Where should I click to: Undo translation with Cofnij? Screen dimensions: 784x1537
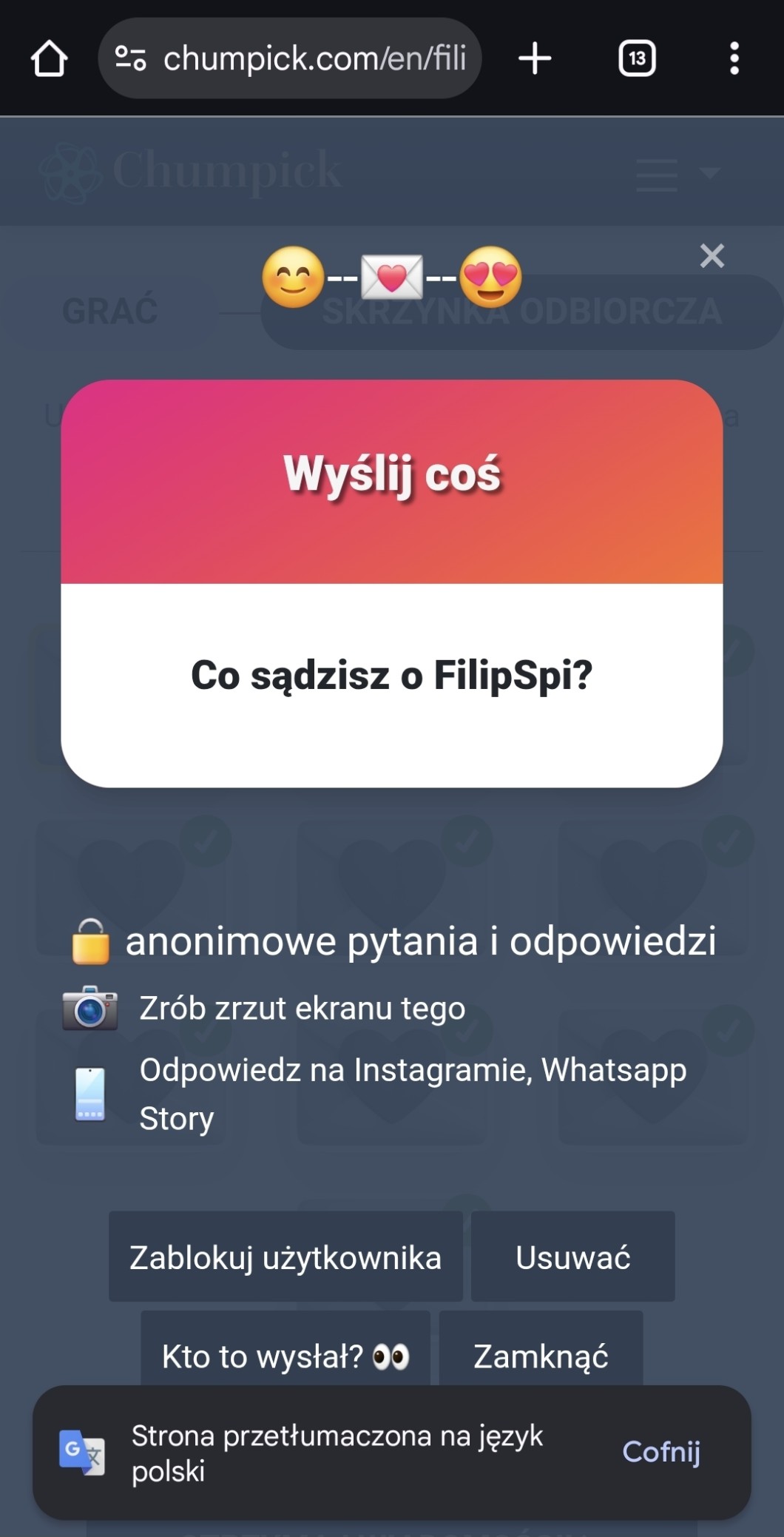(x=661, y=1451)
